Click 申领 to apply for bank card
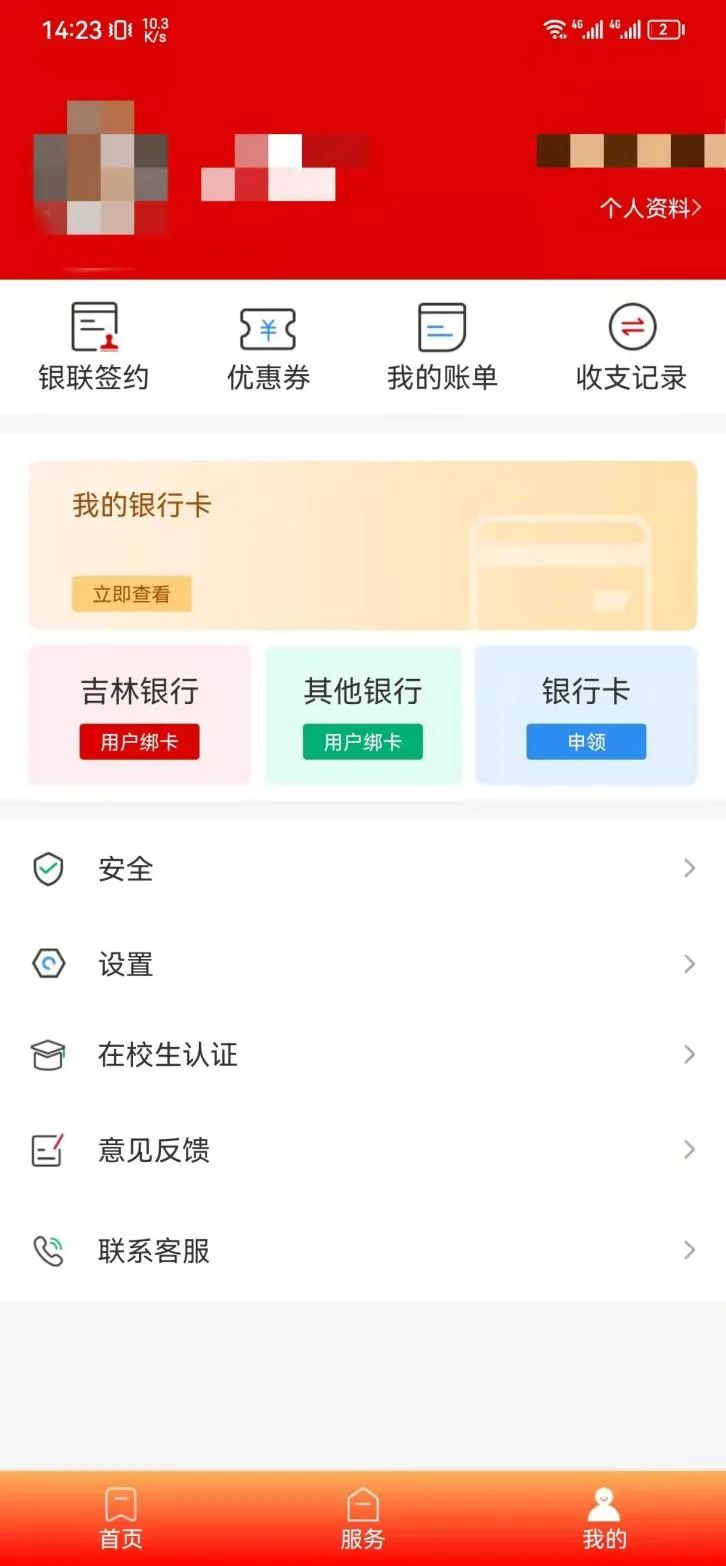The width and height of the screenshot is (726, 1566). [585, 741]
